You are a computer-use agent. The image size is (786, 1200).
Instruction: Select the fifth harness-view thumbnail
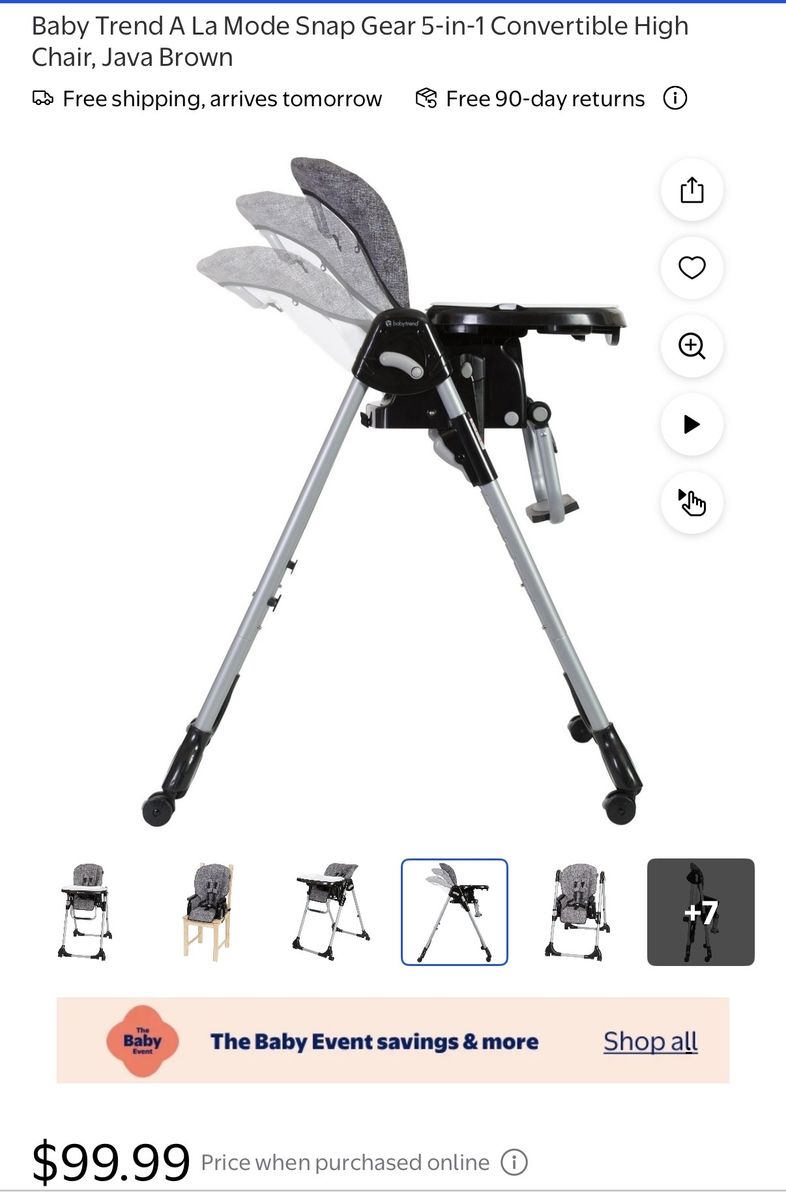pos(578,912)
